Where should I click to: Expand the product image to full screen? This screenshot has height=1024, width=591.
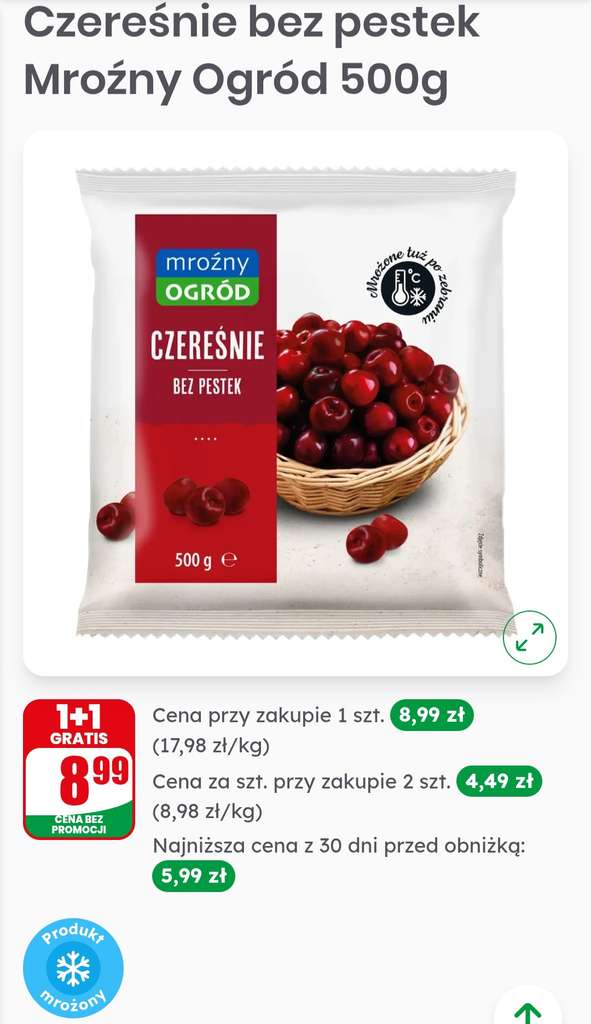tap(530, 637)
